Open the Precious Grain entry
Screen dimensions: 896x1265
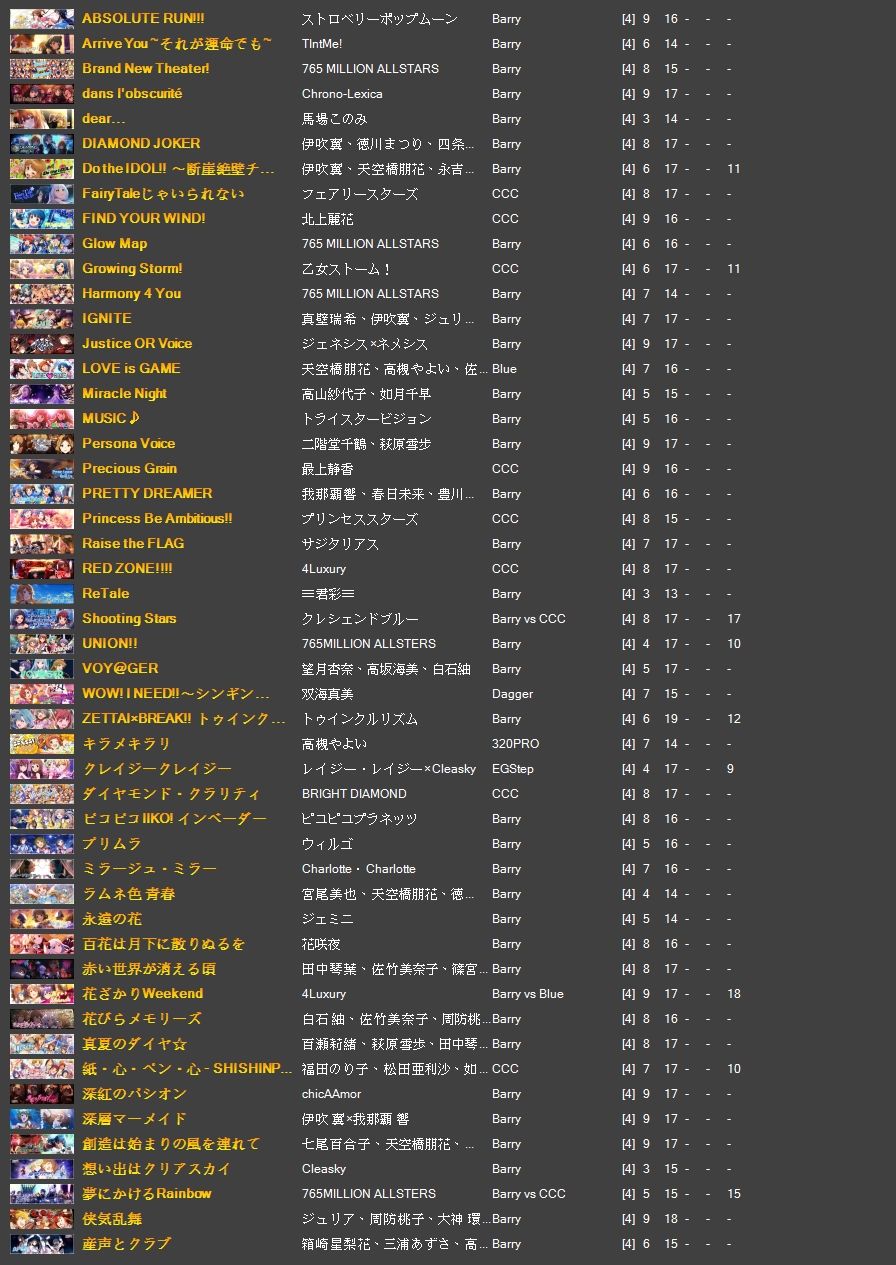coord(129,469)
